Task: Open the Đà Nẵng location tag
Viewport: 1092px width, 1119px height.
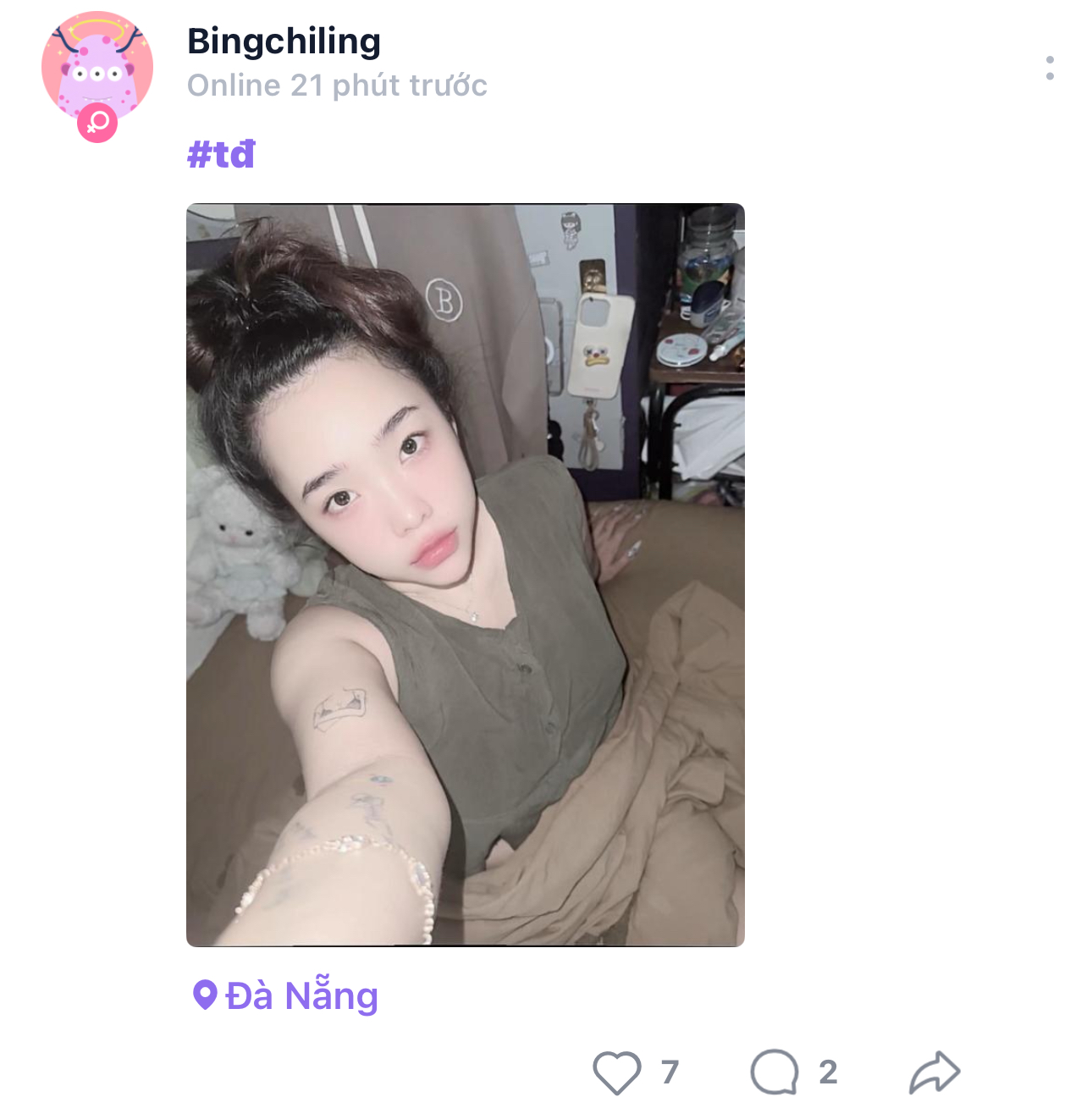Action: pyautogui.click(x=286, y=995)
